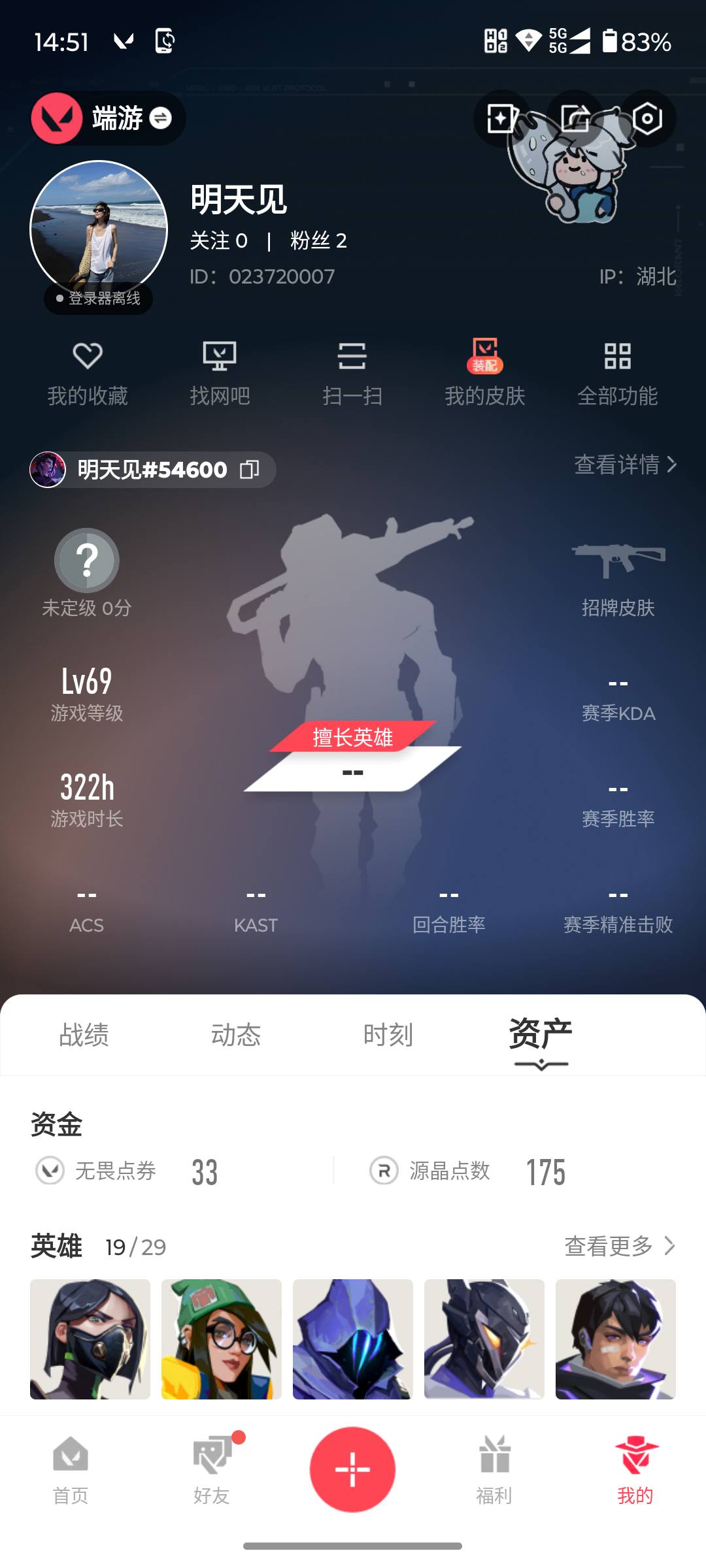This screenshot has height=1568, width=706.
Task: Open 我的皮肤 with the 装配 badge
Action: coord(485,372)
